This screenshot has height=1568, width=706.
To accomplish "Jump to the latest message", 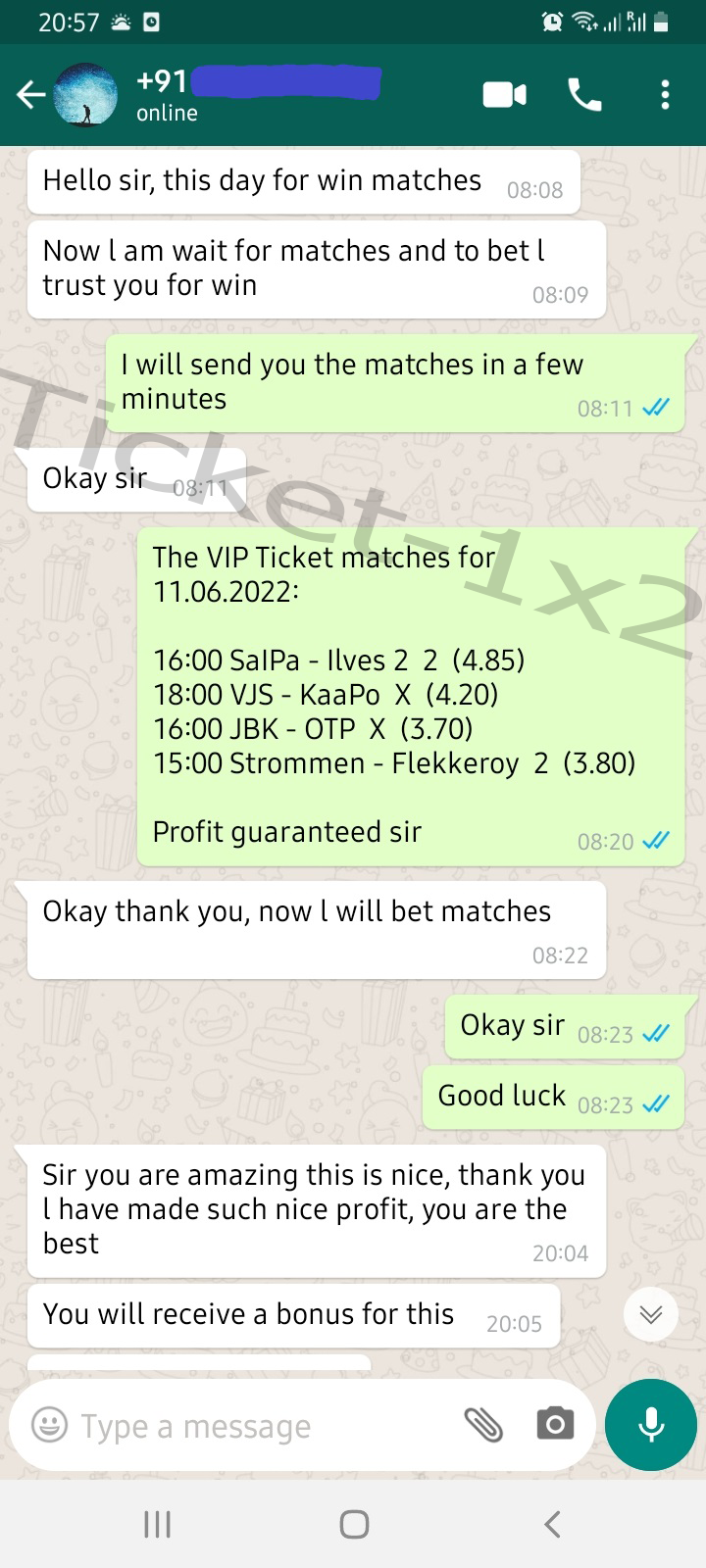I will pos(651,1315).
